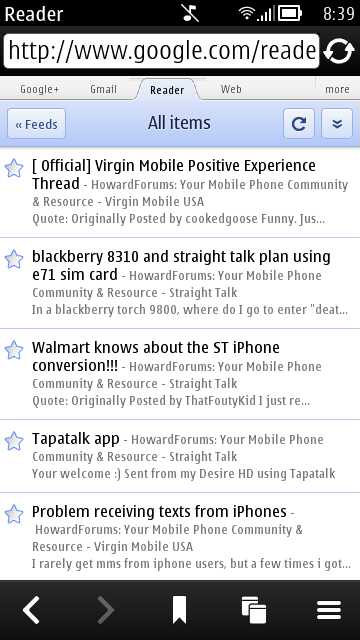Star the Walmart knows about ST iPhone item
Image resolution: width=360 pixels, height=640 pixels.
pos(14,350)
